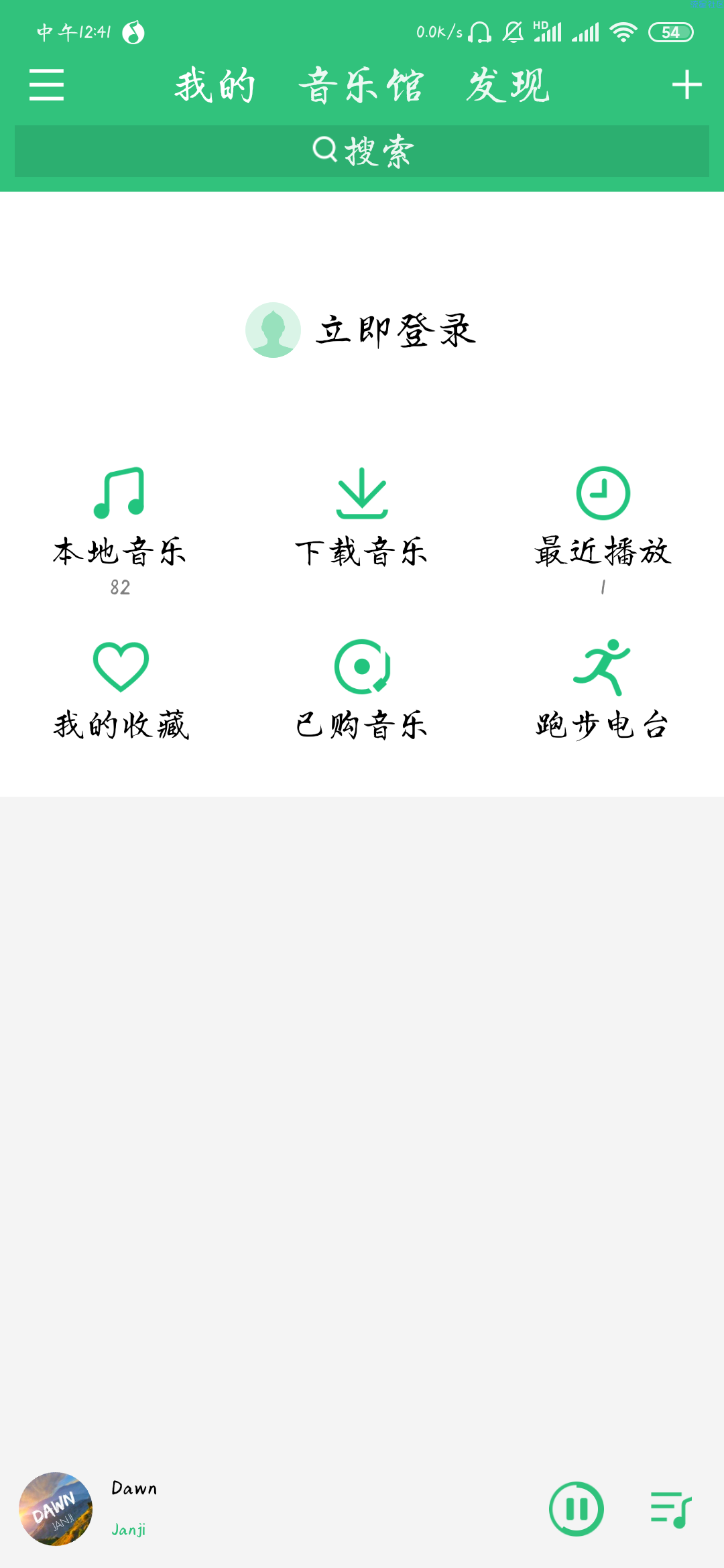
Task: Open 已购音乐 purchased music
Action: click(x=362, y=690)
